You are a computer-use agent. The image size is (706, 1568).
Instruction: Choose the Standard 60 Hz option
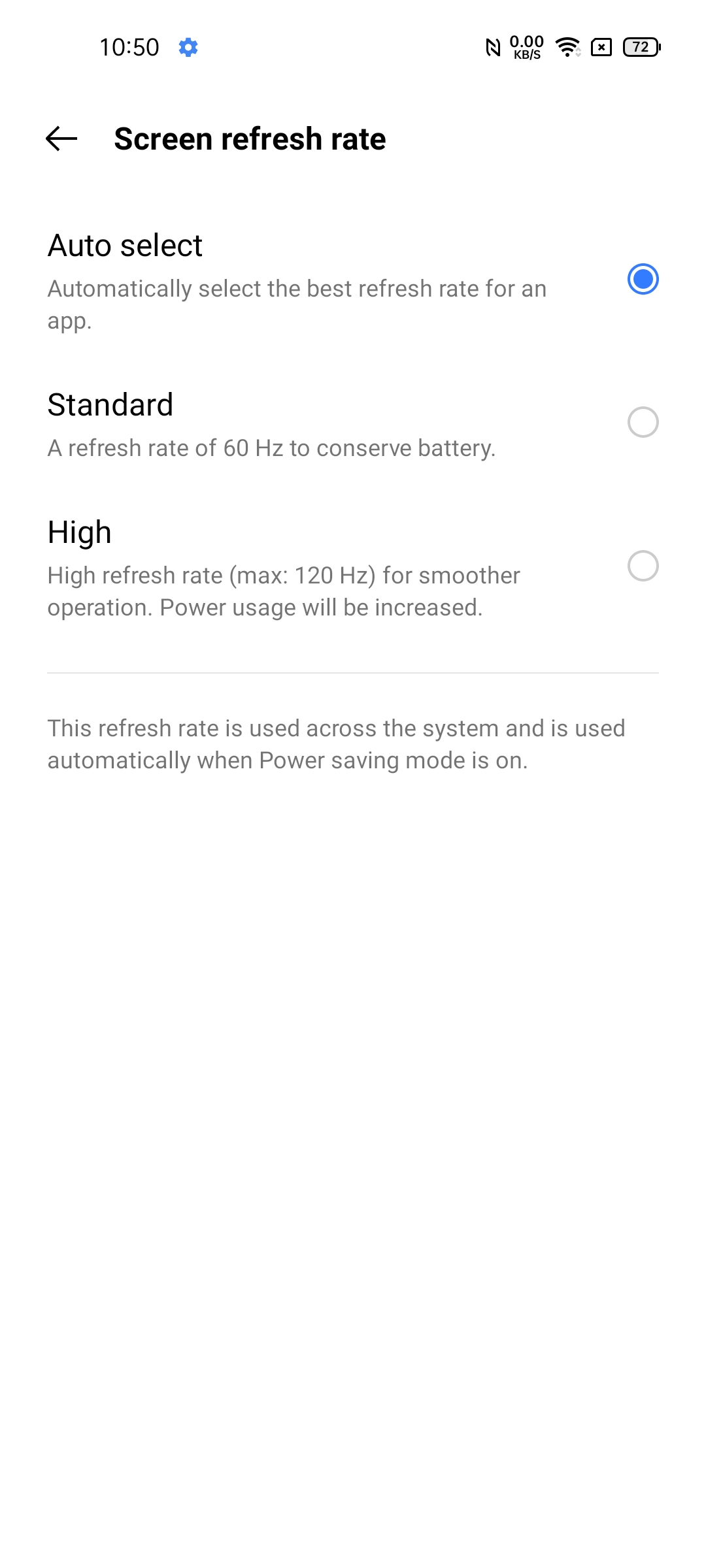353,423
